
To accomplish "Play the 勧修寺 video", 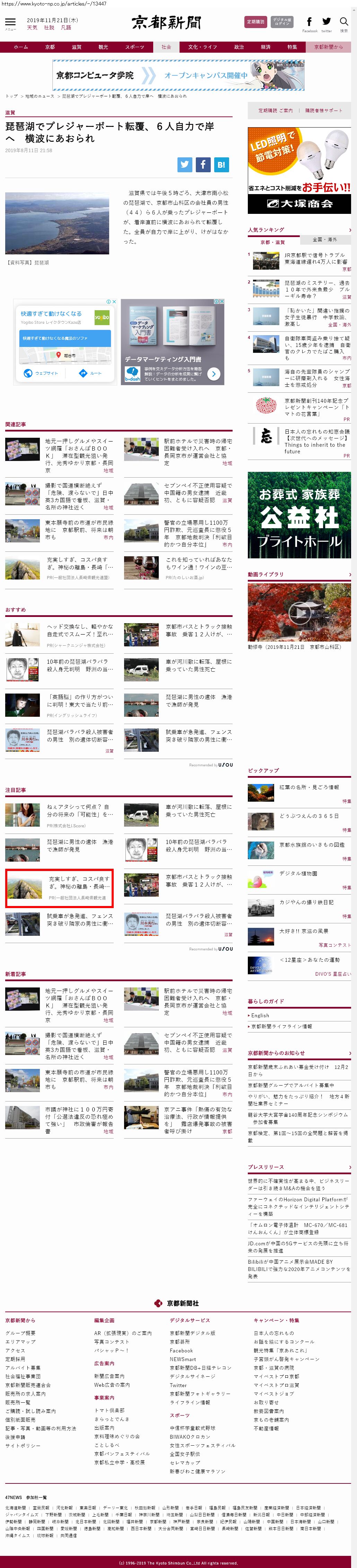I will (299, 612).
